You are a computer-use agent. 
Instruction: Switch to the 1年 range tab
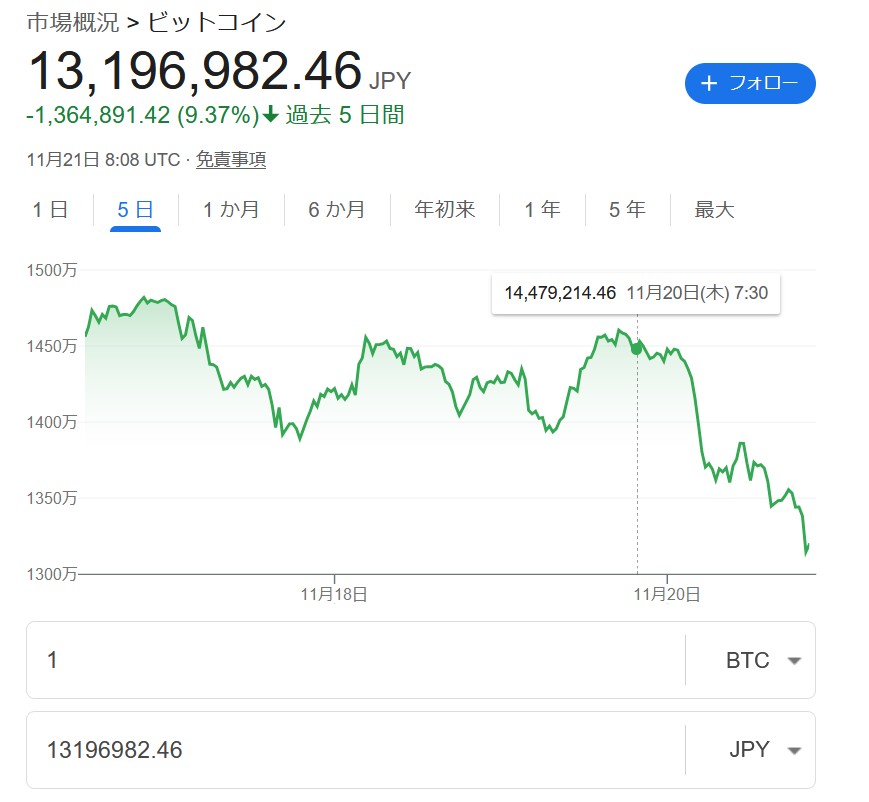coord(542,210)
